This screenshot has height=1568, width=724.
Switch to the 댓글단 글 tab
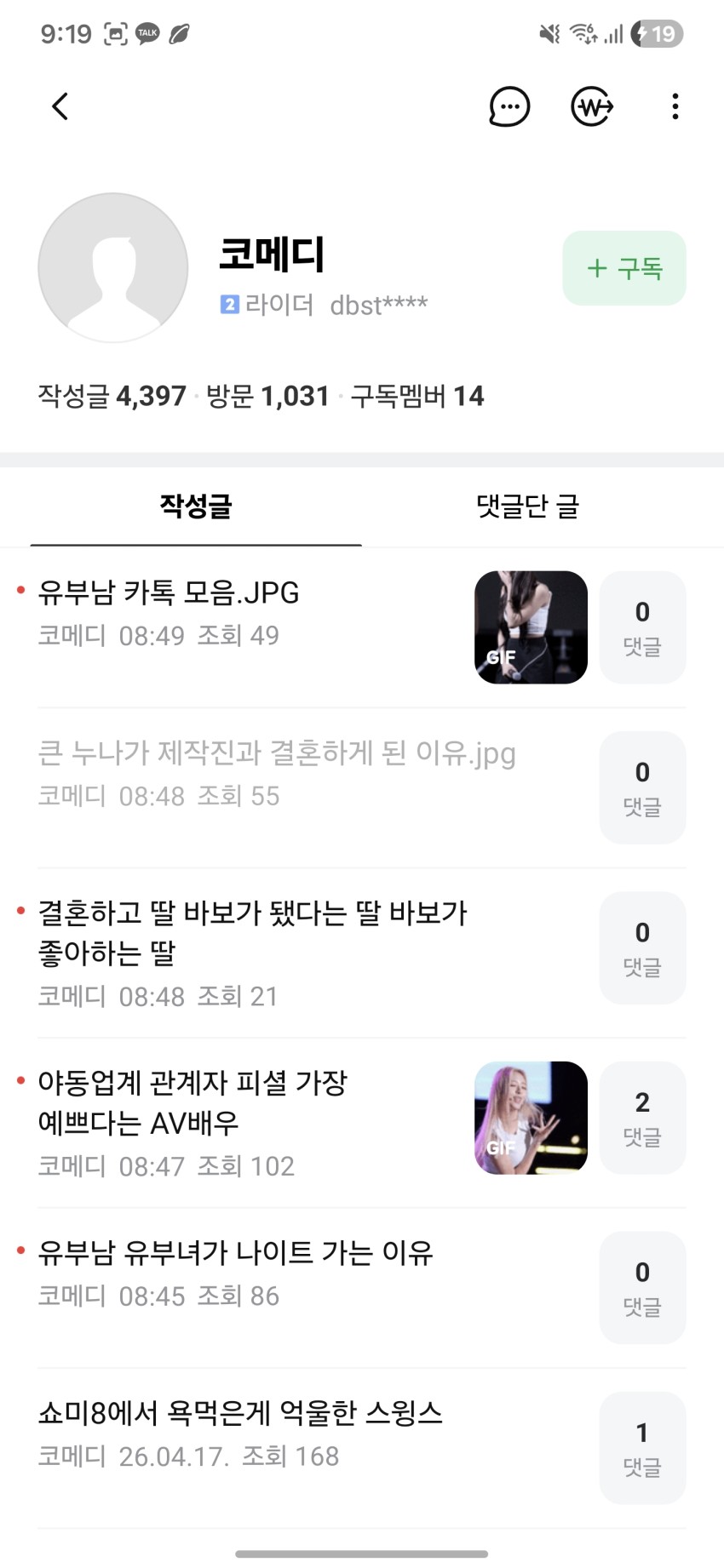[527, 506]
